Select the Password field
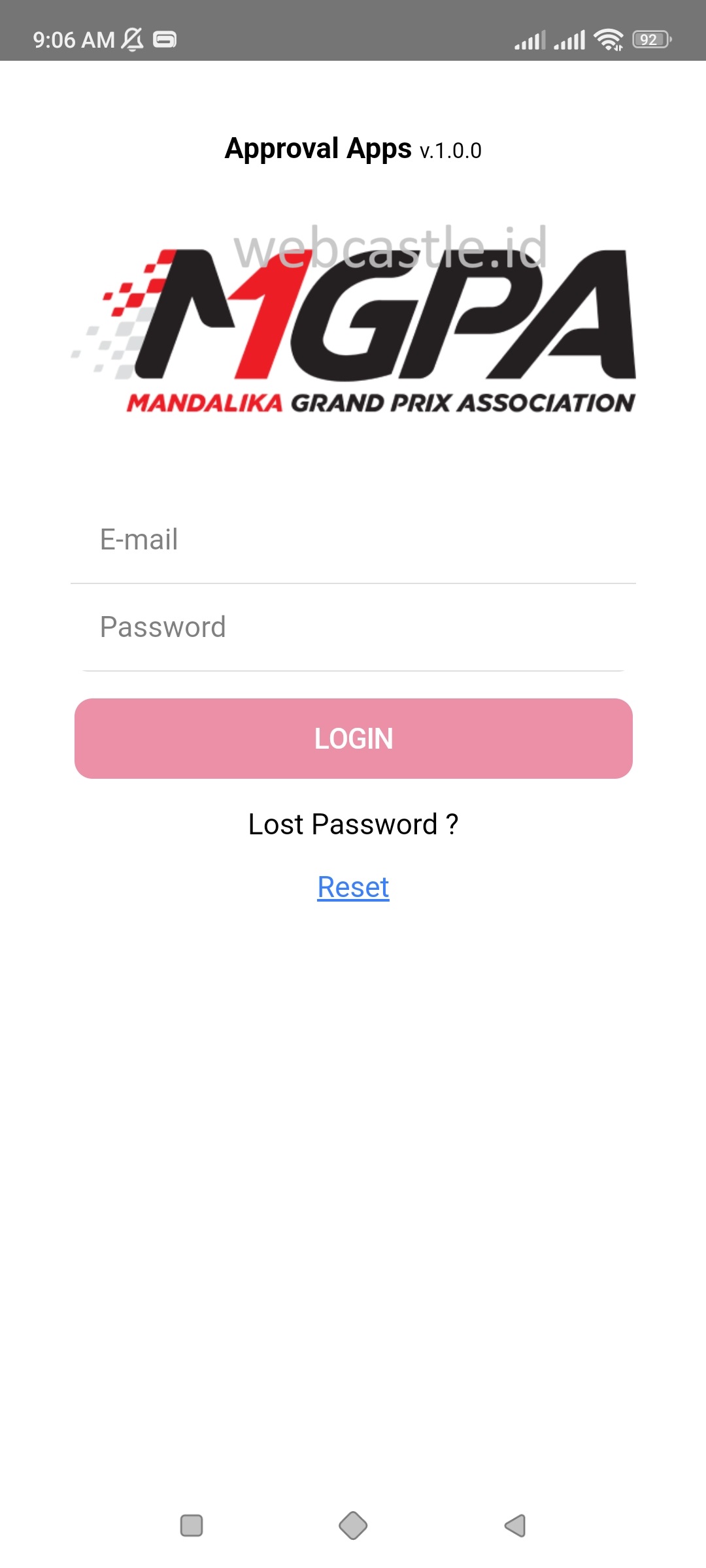706x1568 pixels. [x=353, y=627]
